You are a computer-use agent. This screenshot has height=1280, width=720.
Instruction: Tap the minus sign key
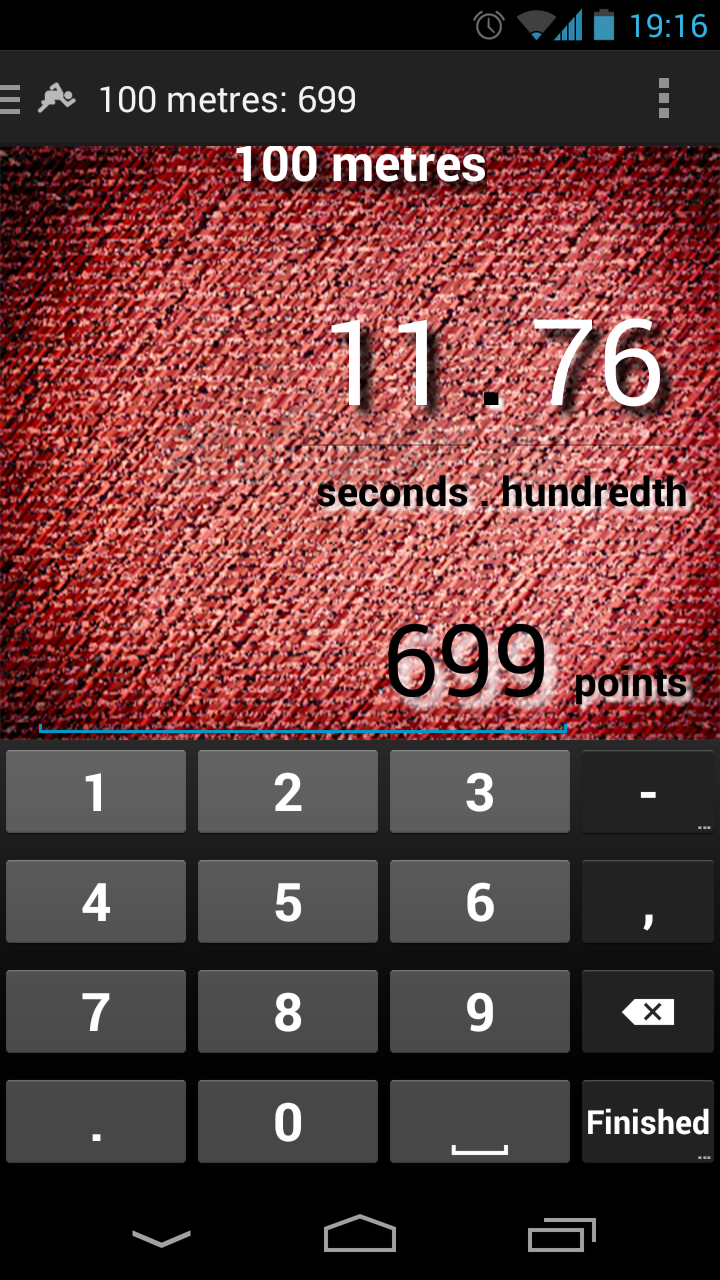[648, 792]
